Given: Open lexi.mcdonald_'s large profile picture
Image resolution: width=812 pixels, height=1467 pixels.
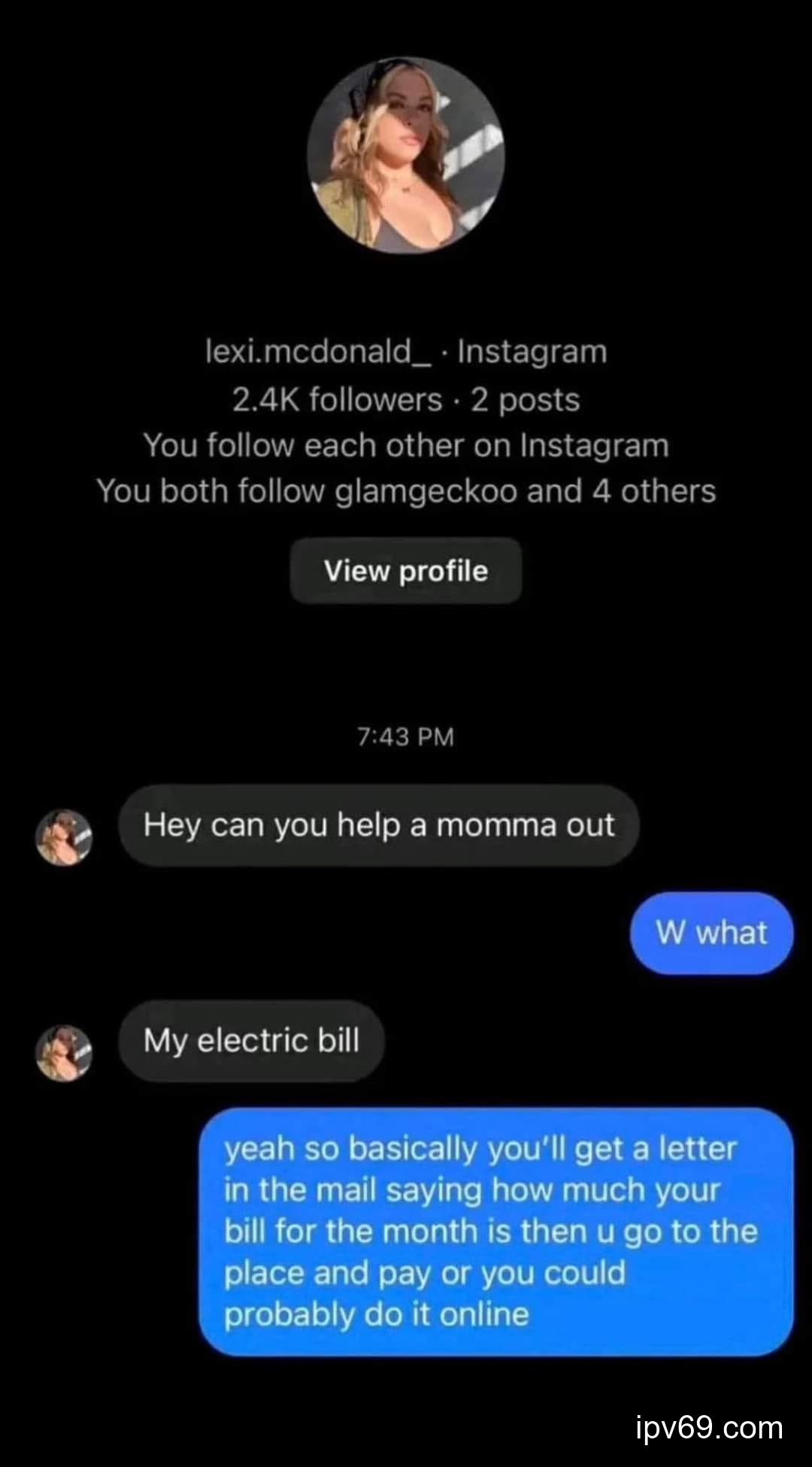Looking at the screenshot, I should [x=406, y=156].
